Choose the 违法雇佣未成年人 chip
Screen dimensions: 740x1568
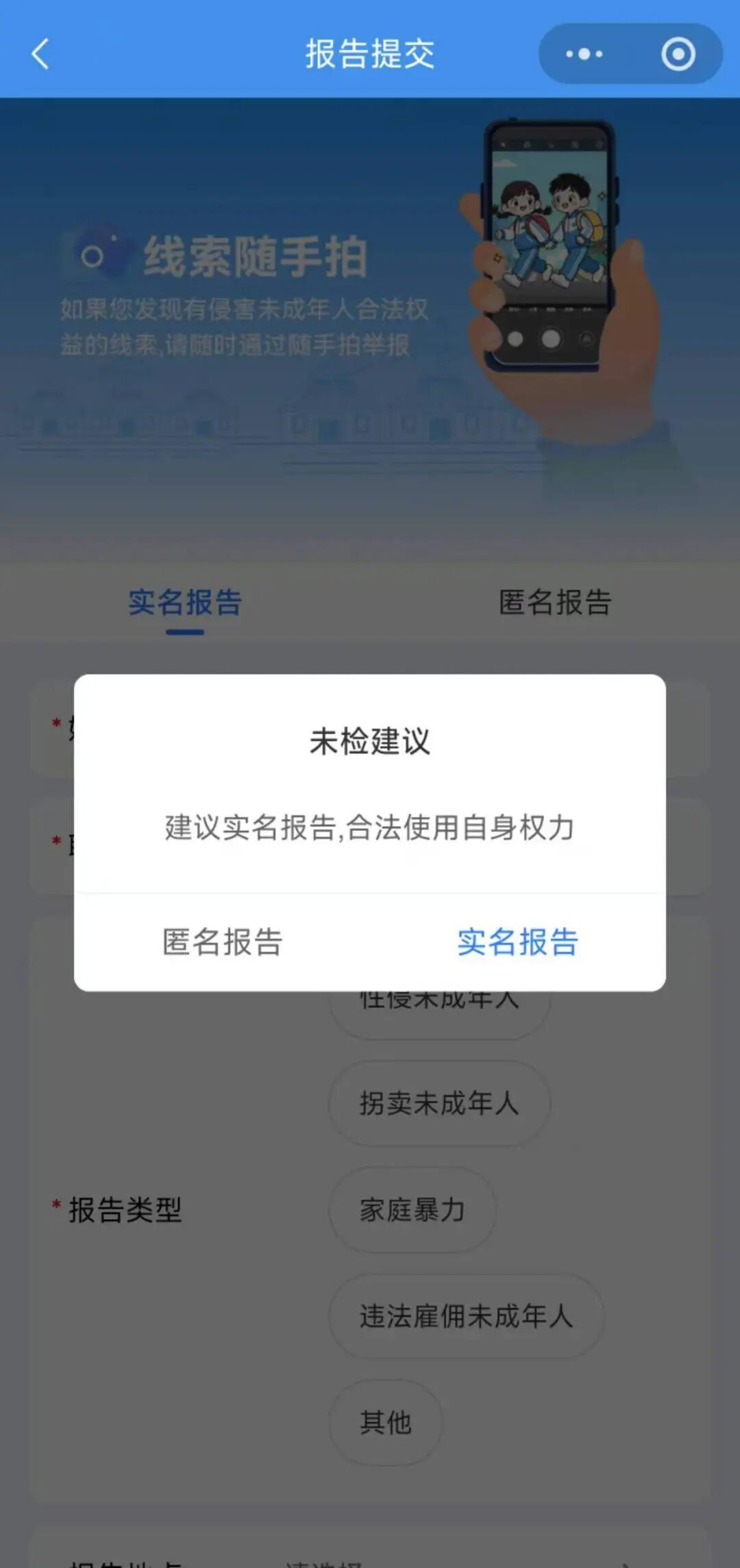466,1316
